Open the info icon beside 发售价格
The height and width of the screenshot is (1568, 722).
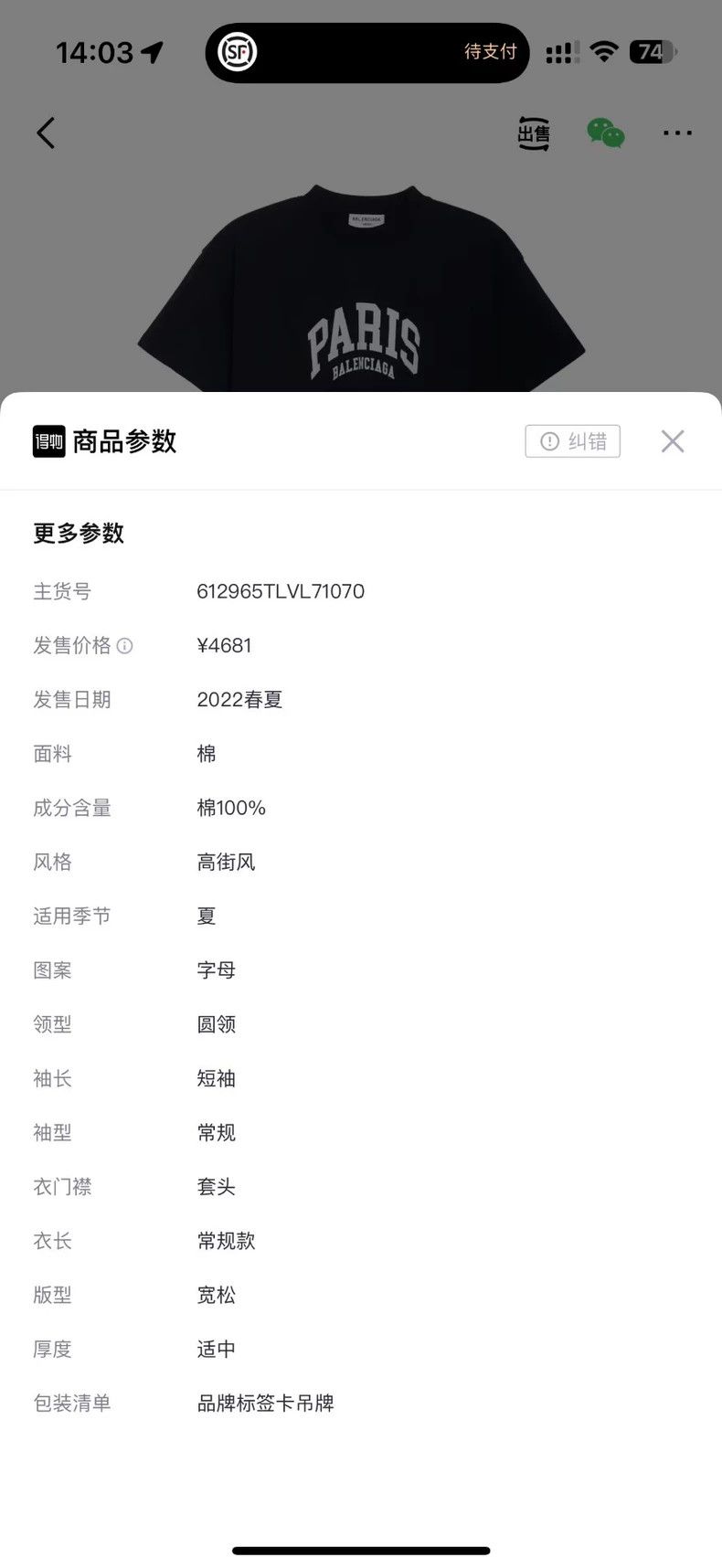click(x=125, y=646)
